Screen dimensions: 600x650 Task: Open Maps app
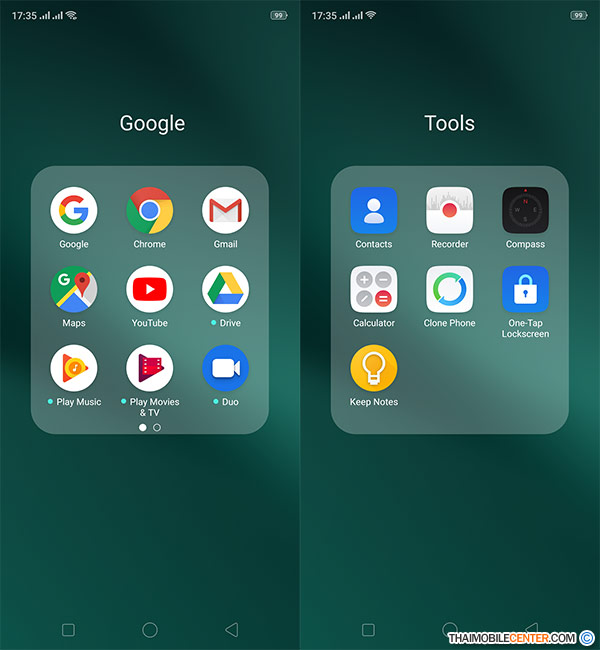click(x=74, y=290)
